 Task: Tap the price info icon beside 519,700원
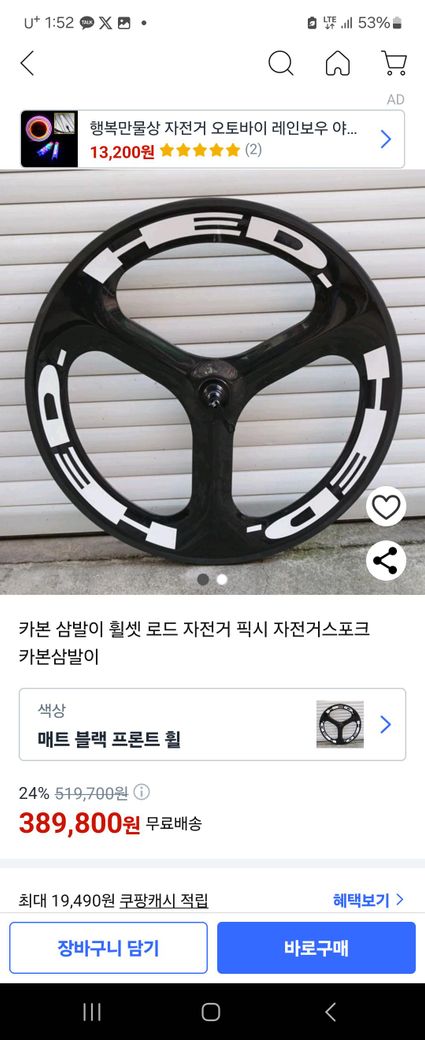(x=141, y=792)
